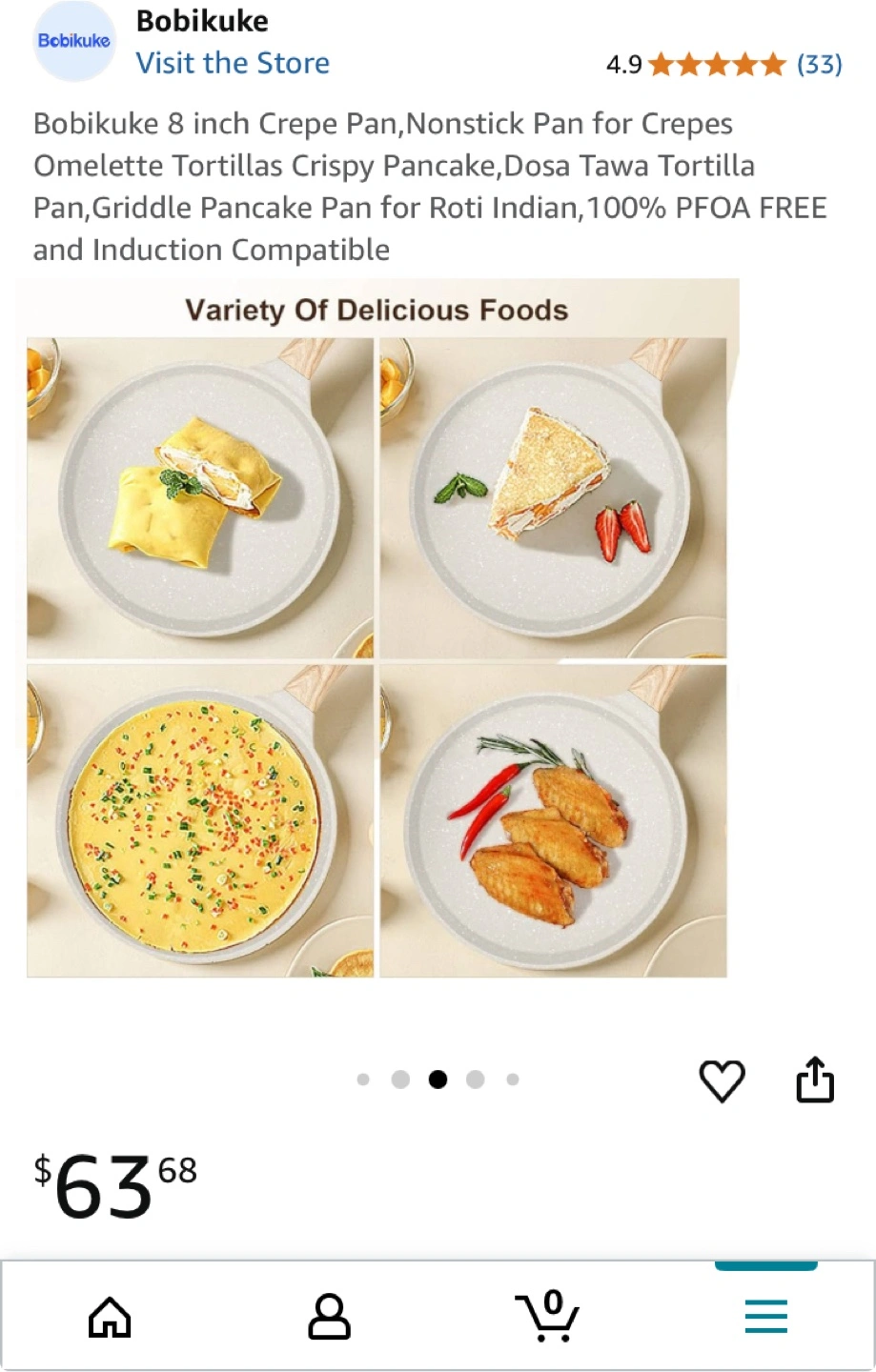Add this crepe pan to wish list

[722, 1081]
